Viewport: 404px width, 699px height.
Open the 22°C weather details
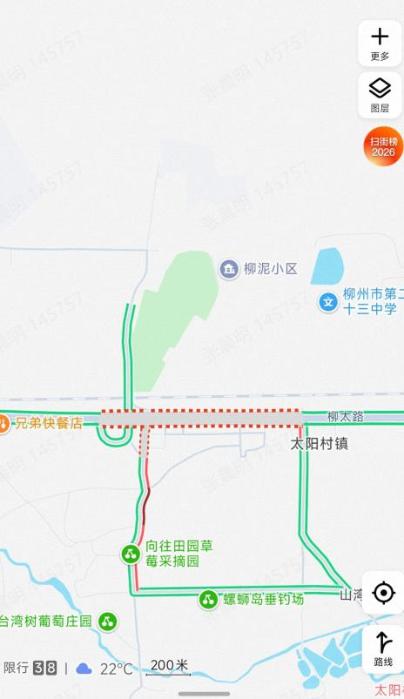[104, 669]
